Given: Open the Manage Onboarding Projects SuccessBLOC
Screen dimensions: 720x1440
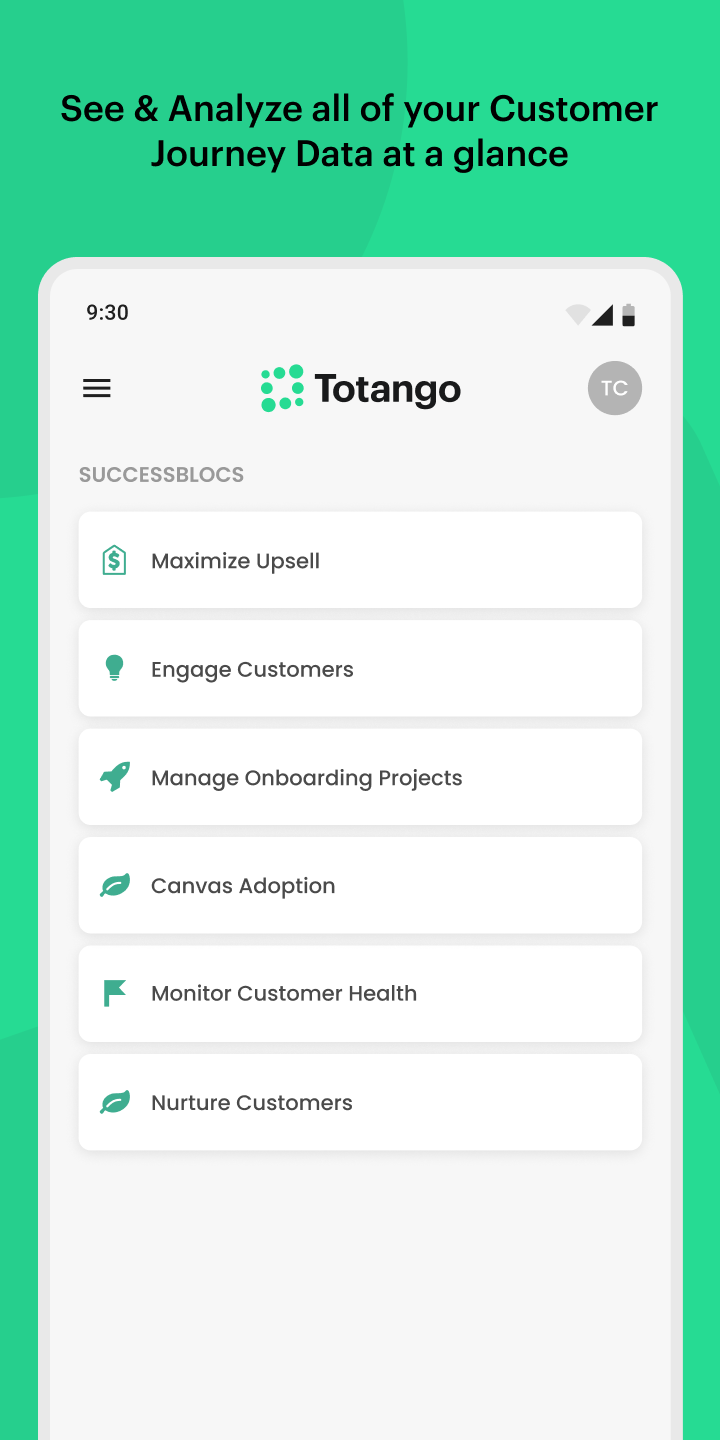Looking at the screenshot, I should [360, 777].
